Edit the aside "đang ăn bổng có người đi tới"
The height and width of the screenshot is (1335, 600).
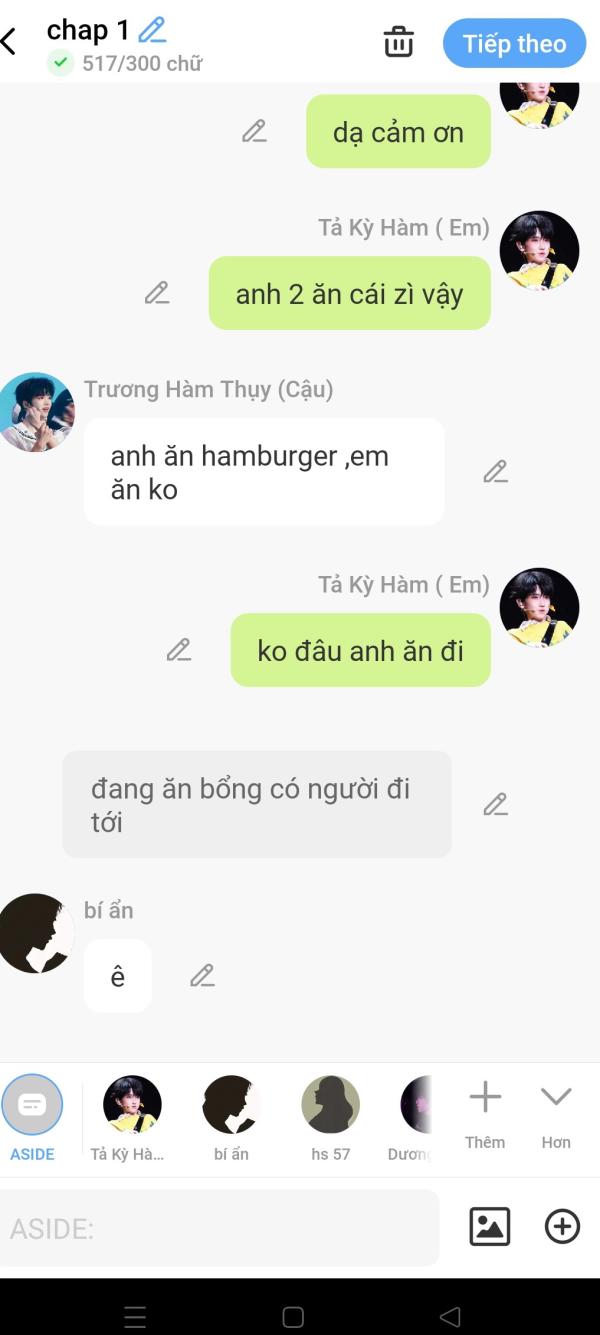(495, 804)
